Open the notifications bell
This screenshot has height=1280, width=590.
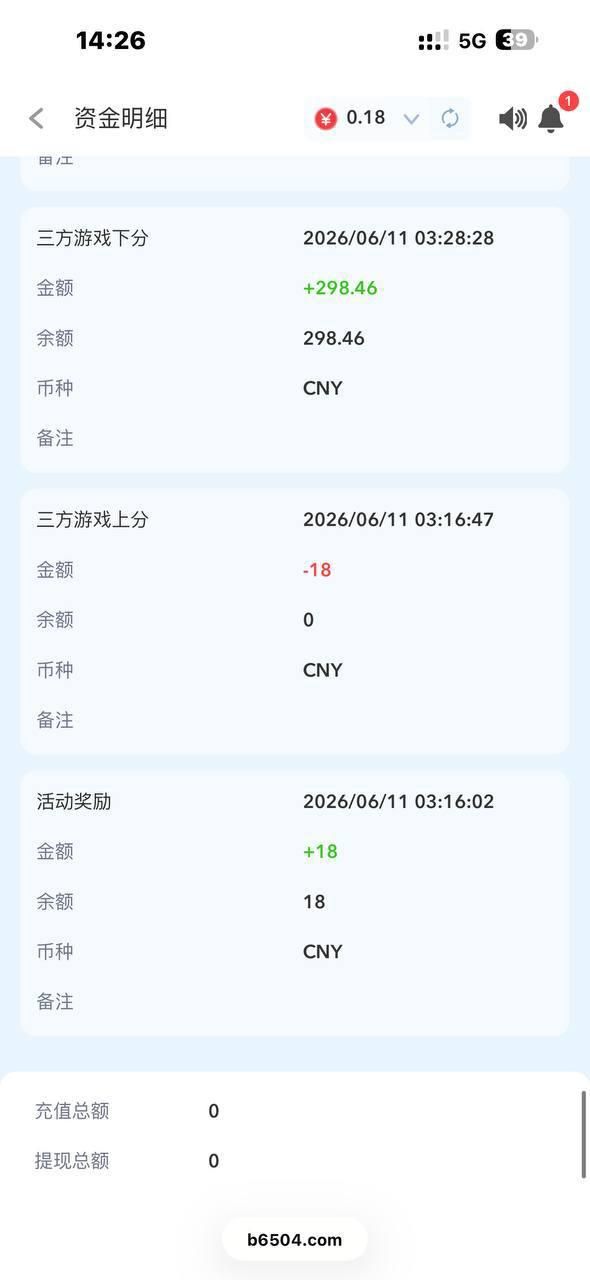[x=551, y=119]
